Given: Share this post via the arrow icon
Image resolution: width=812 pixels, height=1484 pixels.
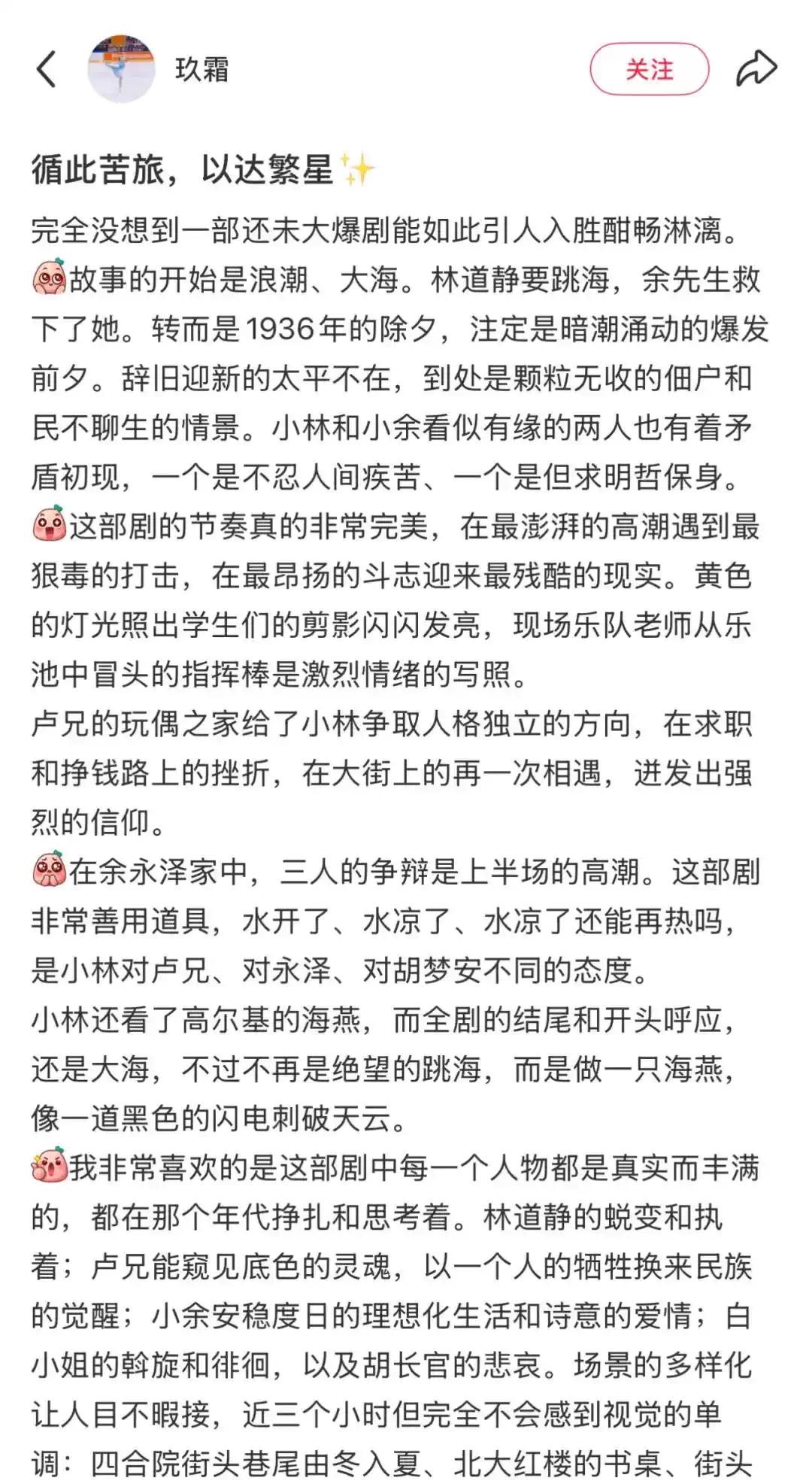Looking at the screenshot, I should tap(755, 69).
